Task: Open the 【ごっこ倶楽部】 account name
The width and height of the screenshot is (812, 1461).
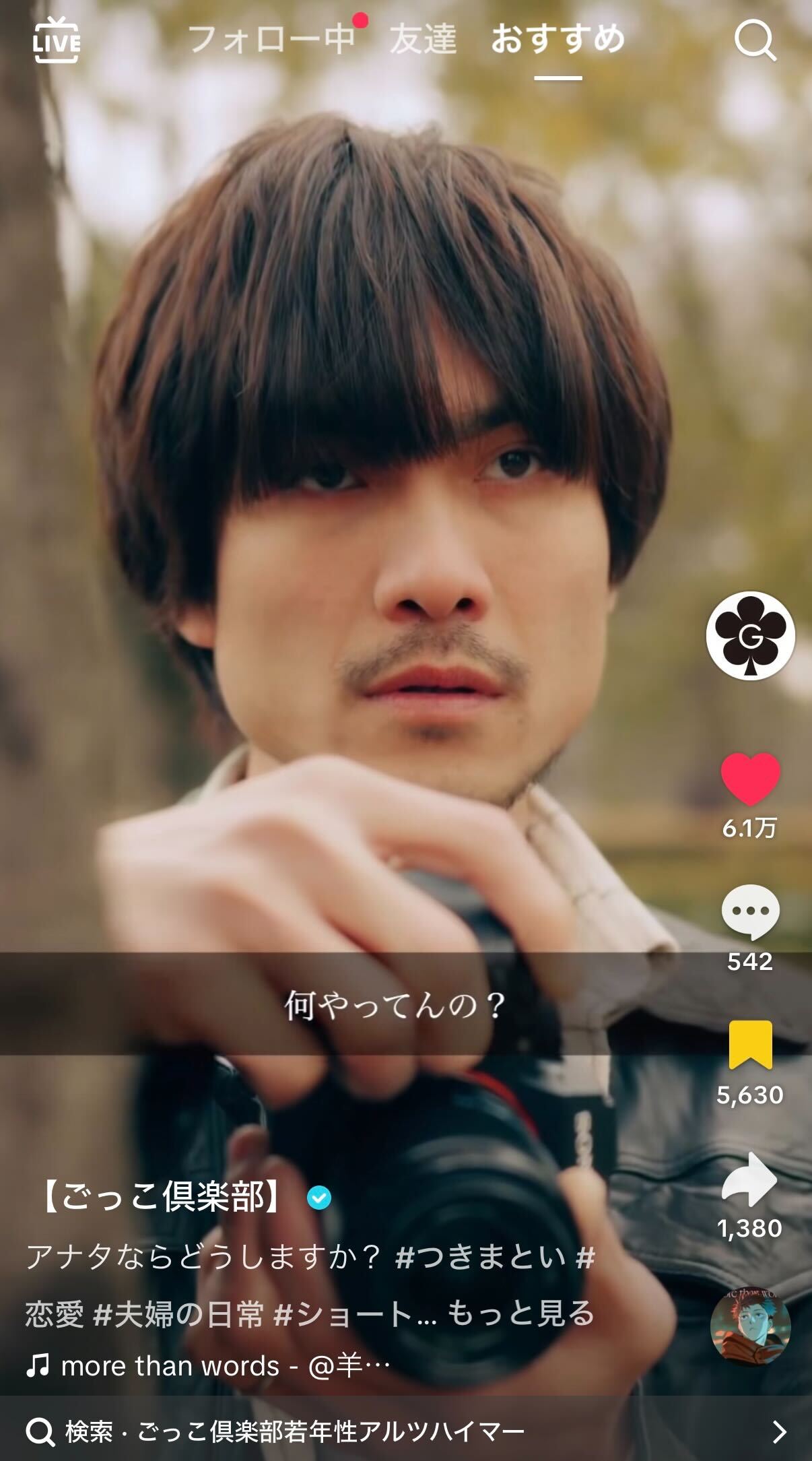Action: click(162, 1198)
